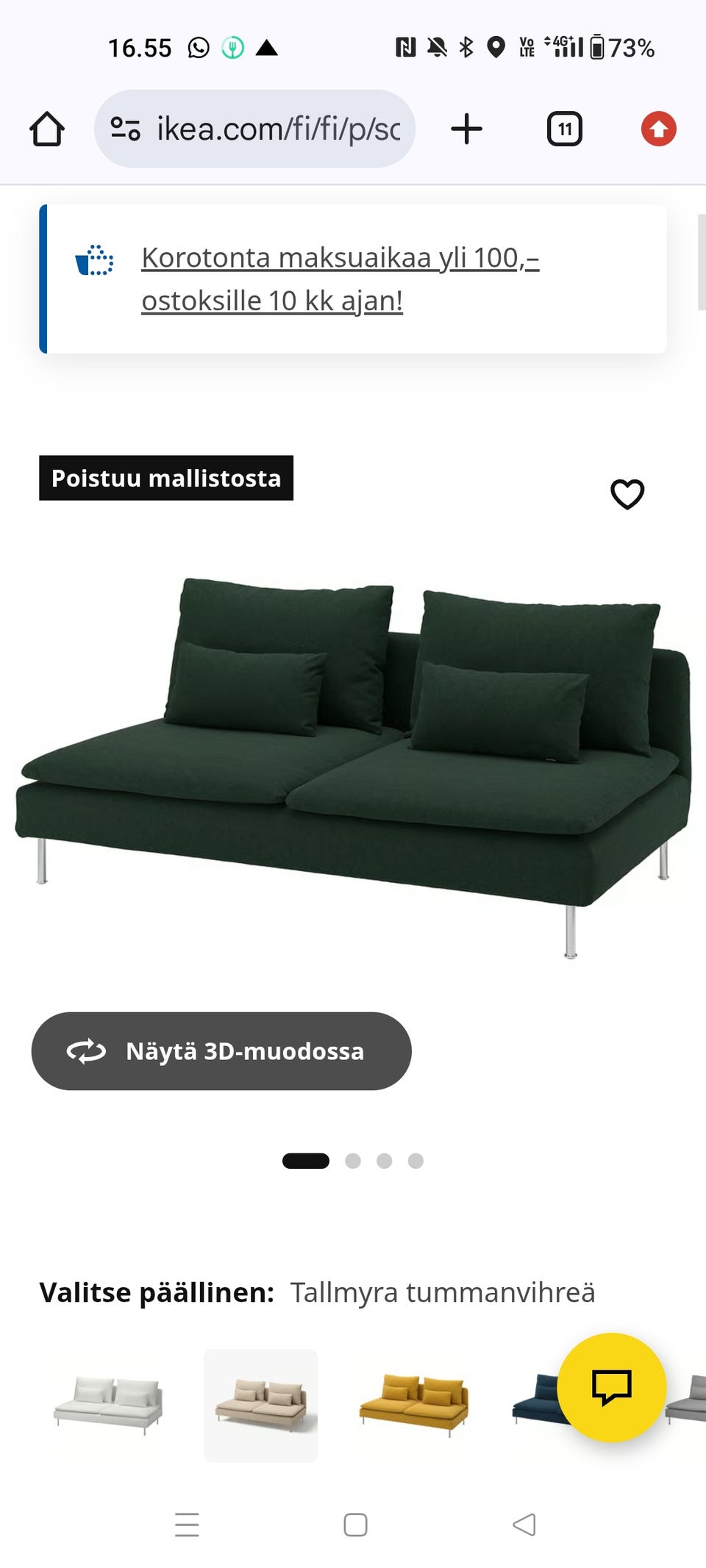Jump to the second image indicator dot
706x1568 pixels.
click(x=353, y=1161)
